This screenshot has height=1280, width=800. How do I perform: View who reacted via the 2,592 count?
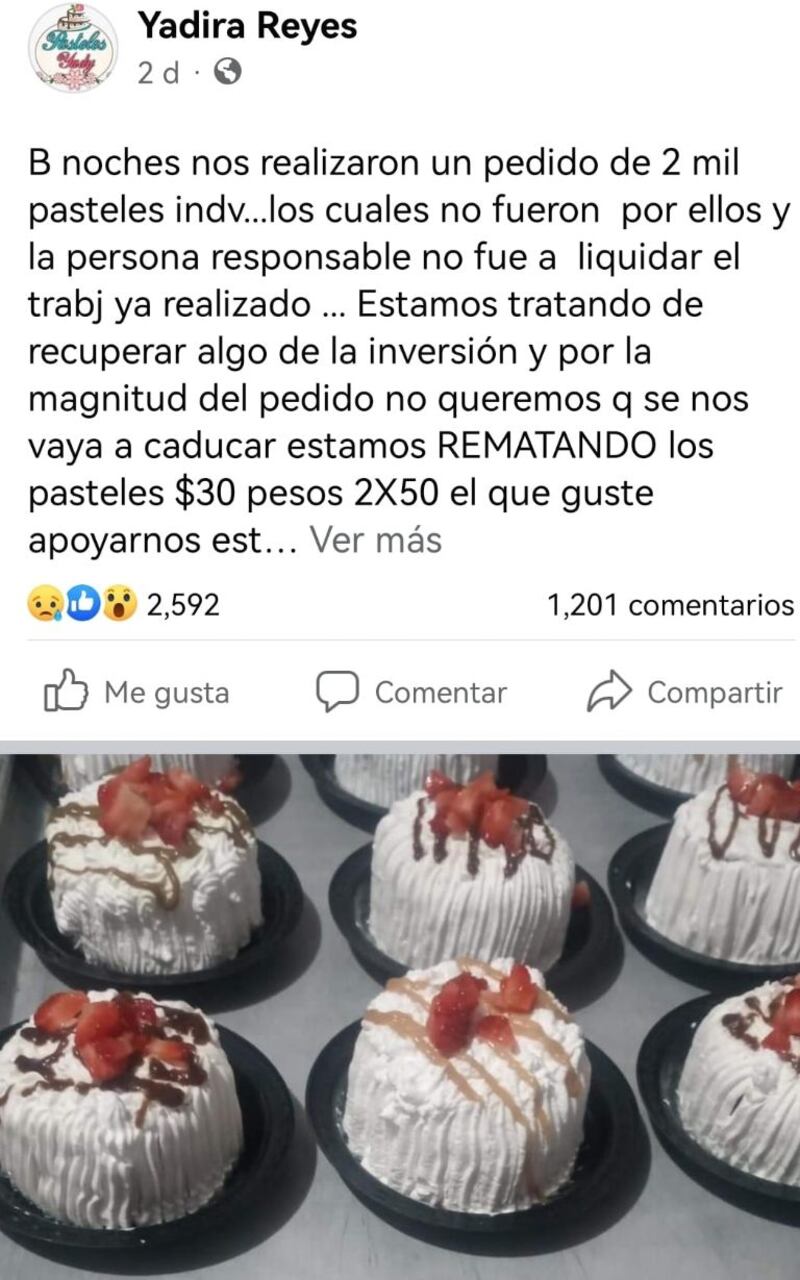pyautogui.click(x=183, y=604)
